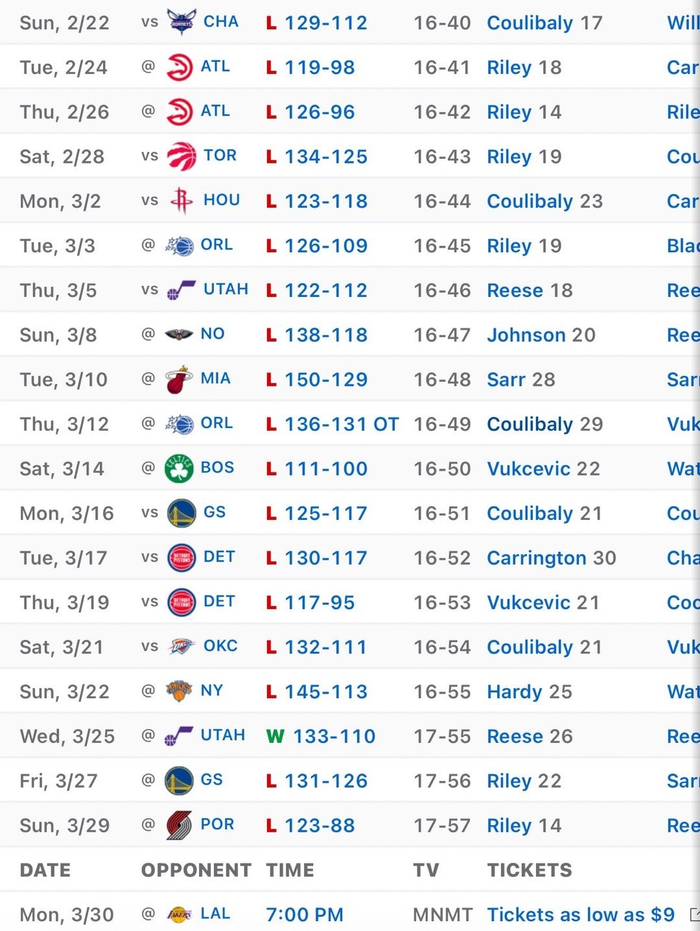Open the 145-113 game result
This screenshot has height=931, width=700.
(x=325, y=691)
